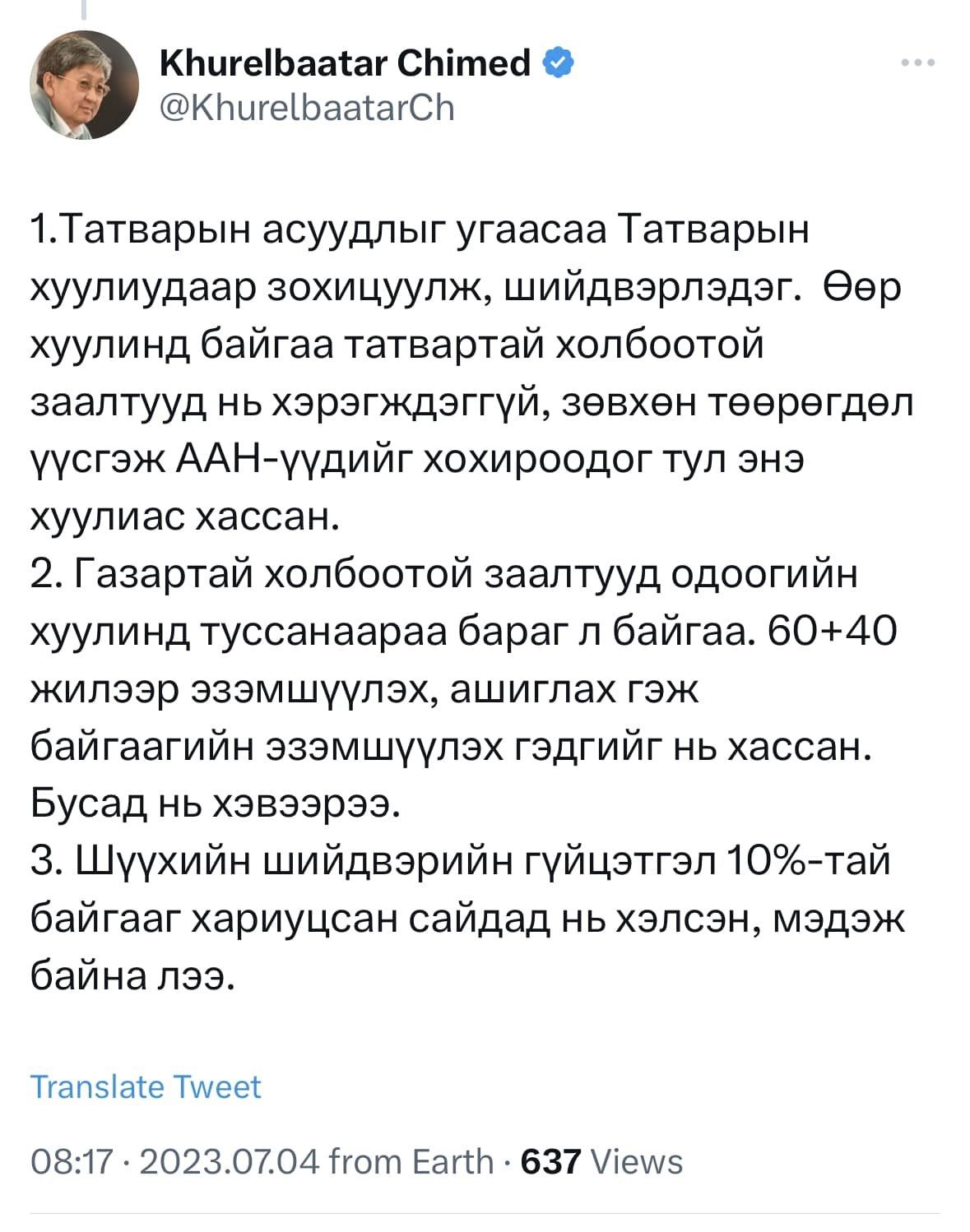This screenshot has width=970, height=1232.
Task: Open the tweet's three-dot overflow menu
Action: pos(917,63)
